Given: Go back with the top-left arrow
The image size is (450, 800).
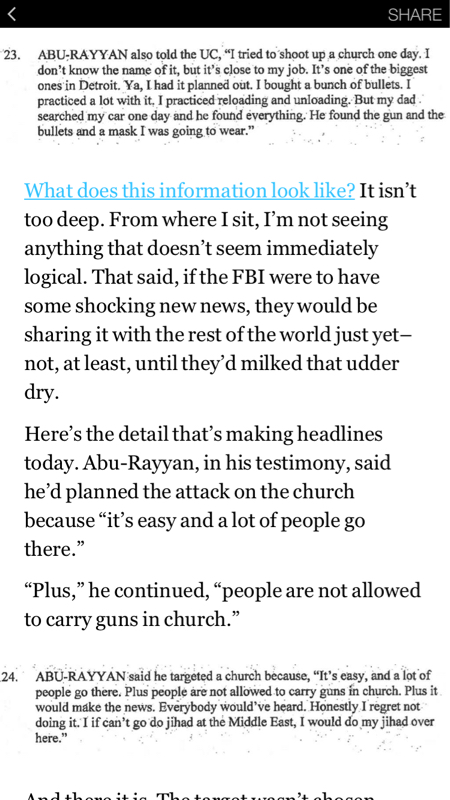Looking at the screenshot, I should tap(12, 14).
